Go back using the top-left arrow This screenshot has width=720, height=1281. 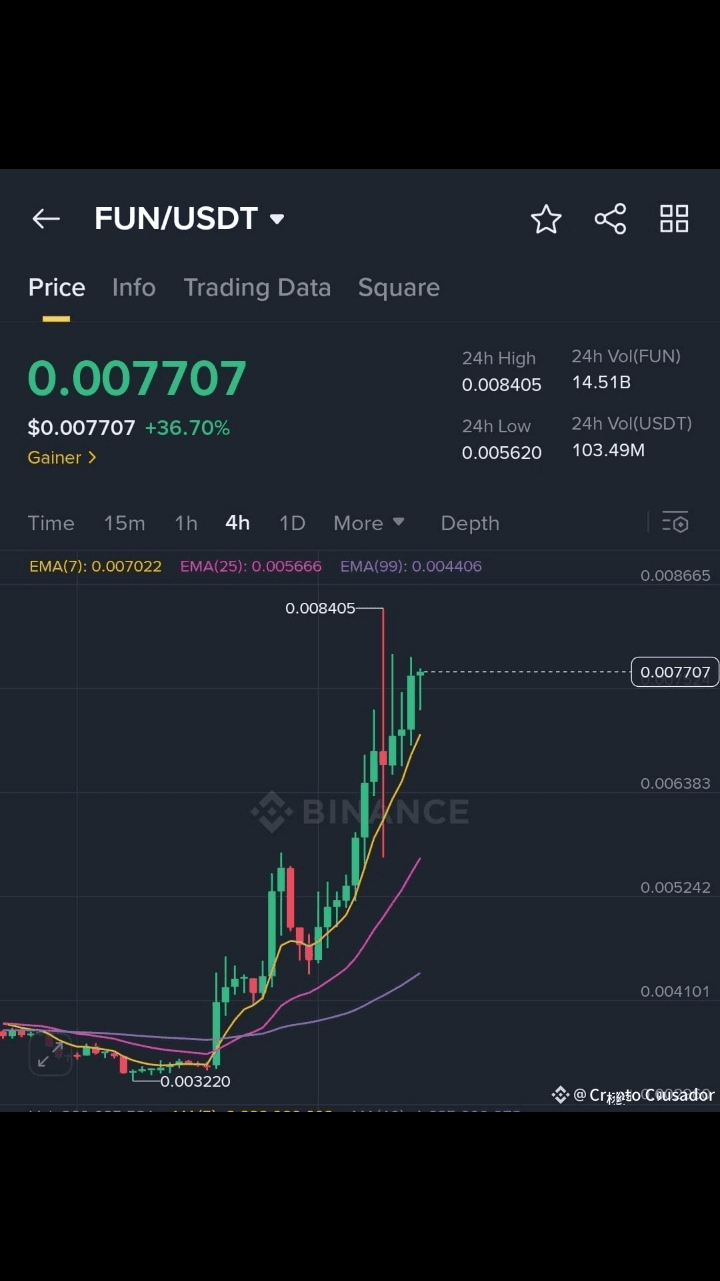click(46, 219)
